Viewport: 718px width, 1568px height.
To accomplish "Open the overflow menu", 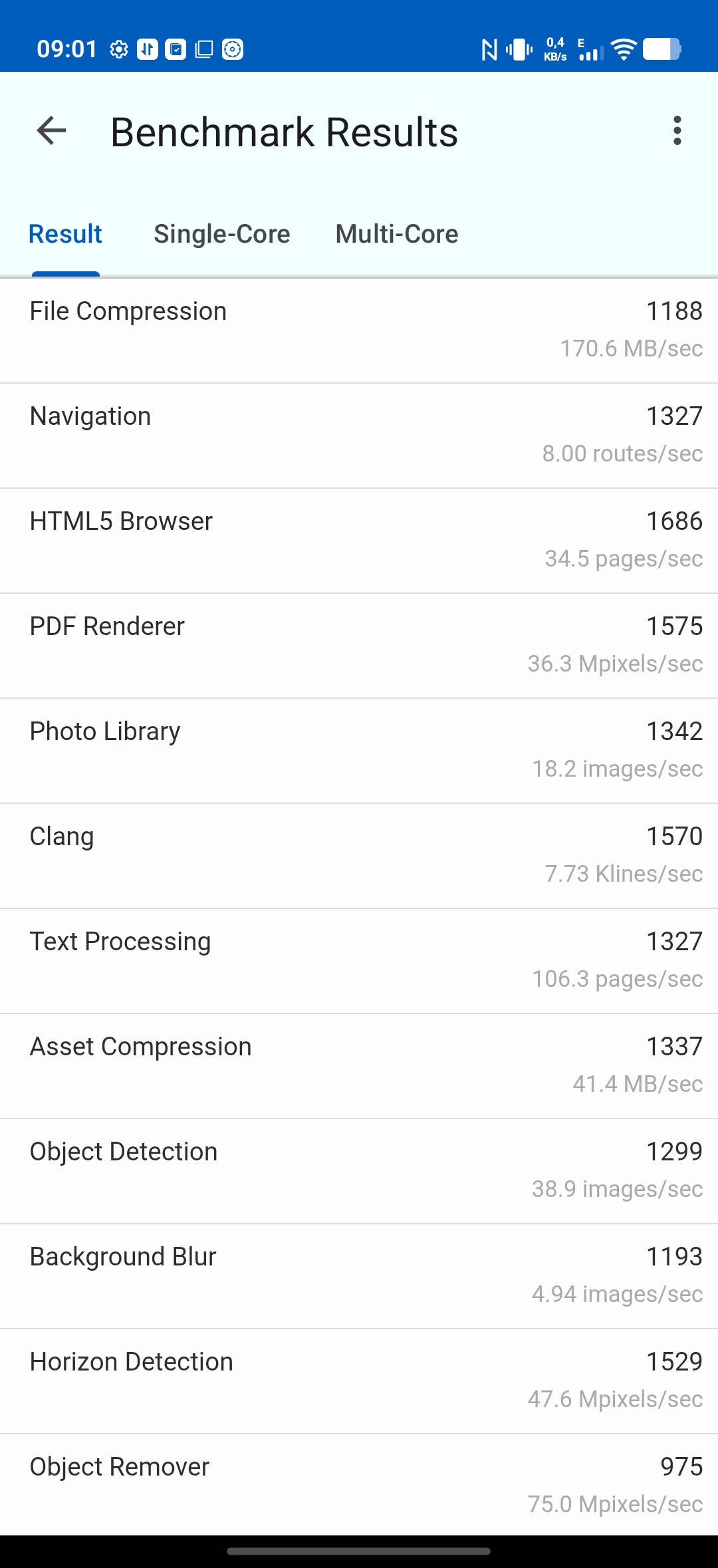I will tap(677, 131).
